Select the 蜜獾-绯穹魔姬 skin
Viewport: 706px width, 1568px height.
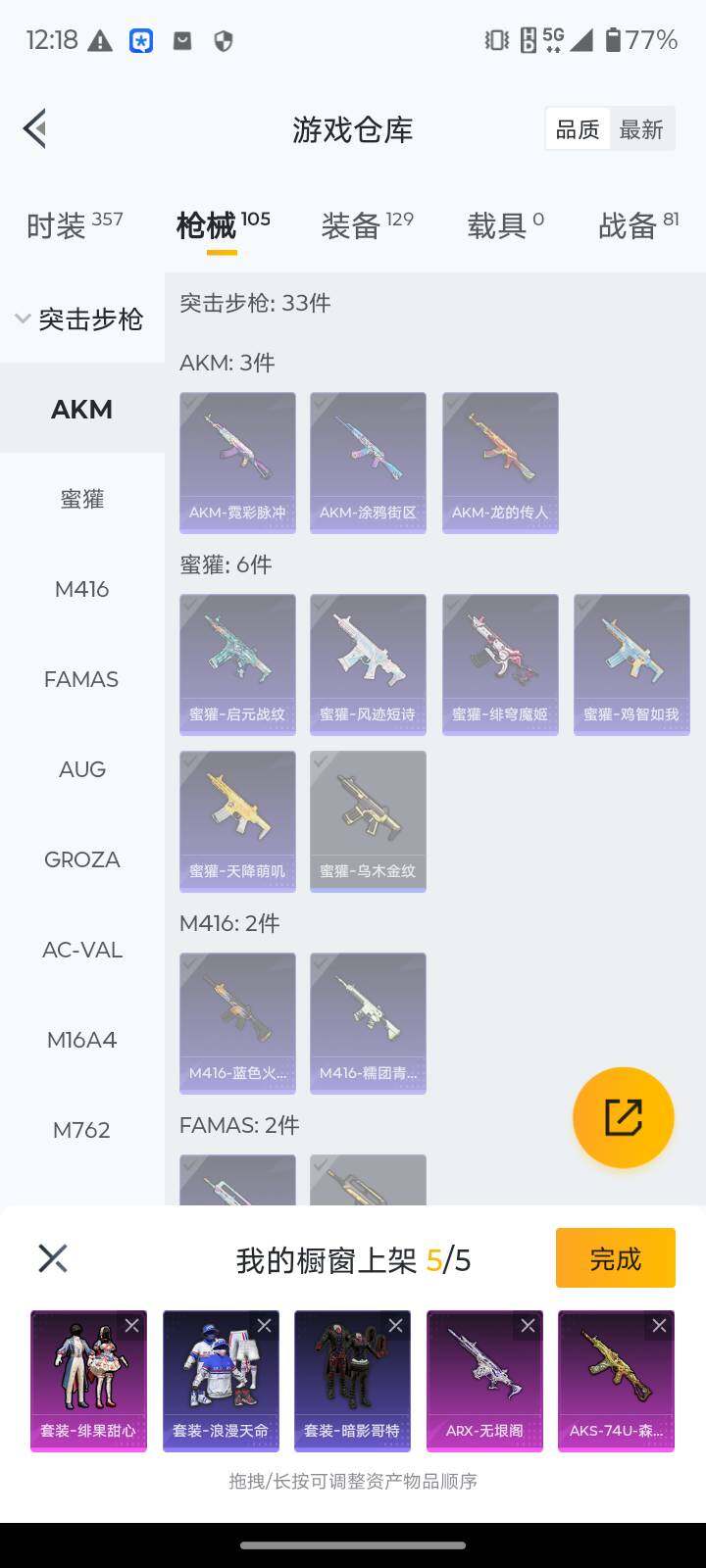(x=500, y=663)
